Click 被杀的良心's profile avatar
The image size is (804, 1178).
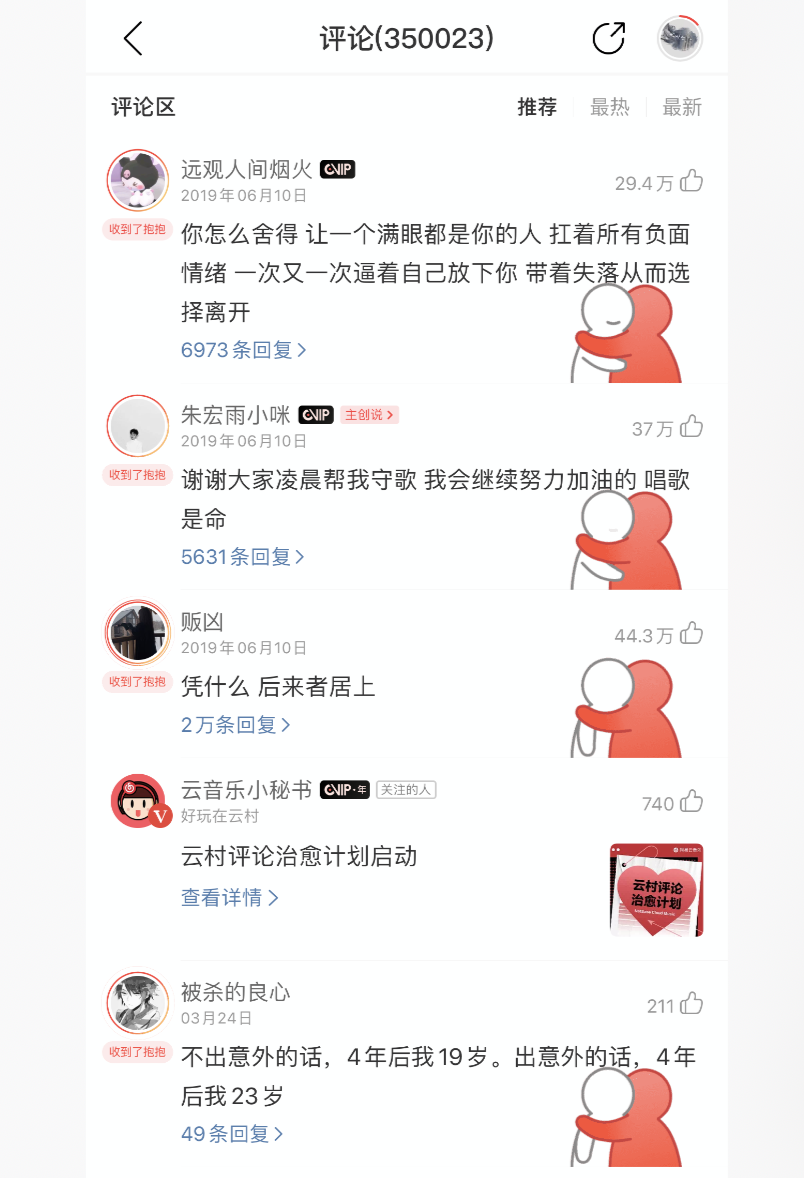137,1002
